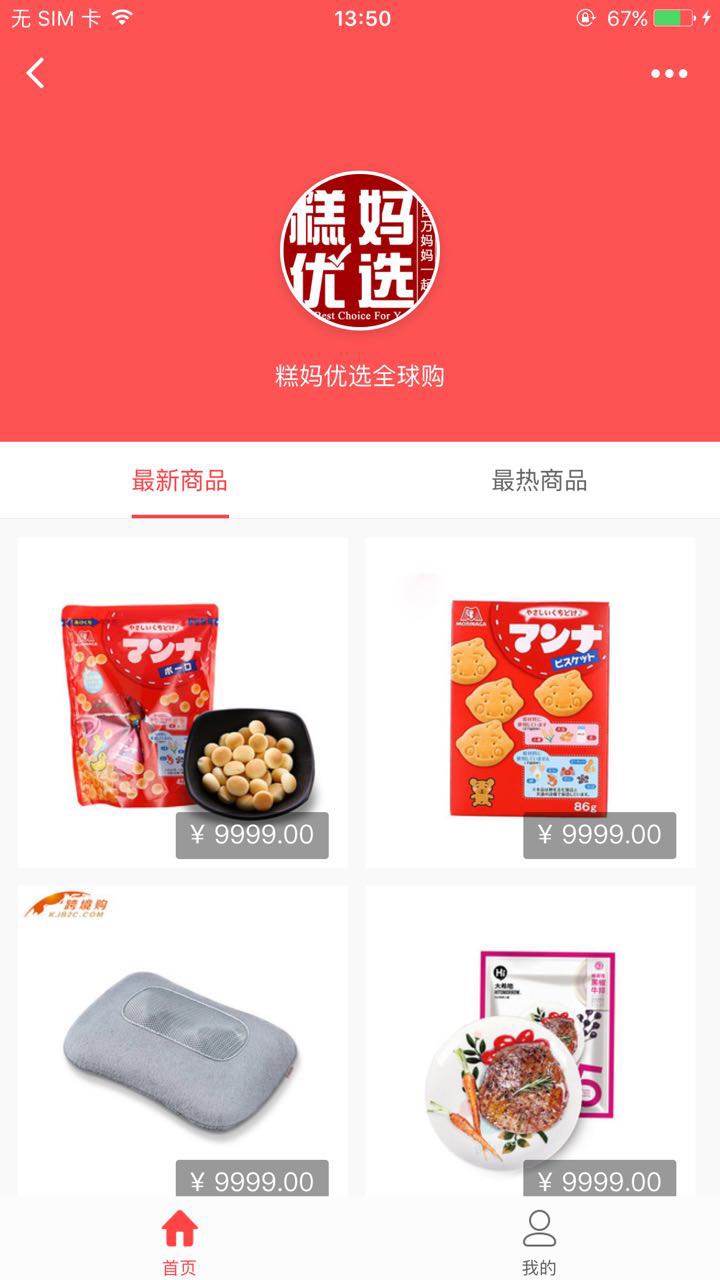Switch to the 最热商品 tab
Screen dimensions: 720x1280
(x=539, y=481)
